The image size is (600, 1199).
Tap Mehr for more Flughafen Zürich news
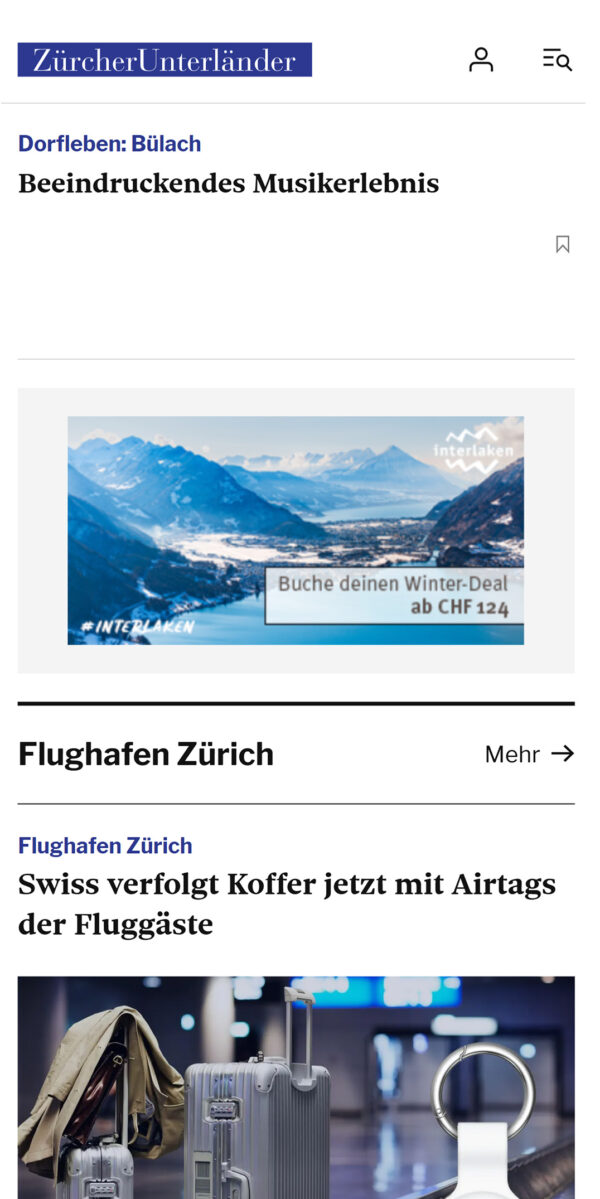pyautogui.click(x=528, y=754)
